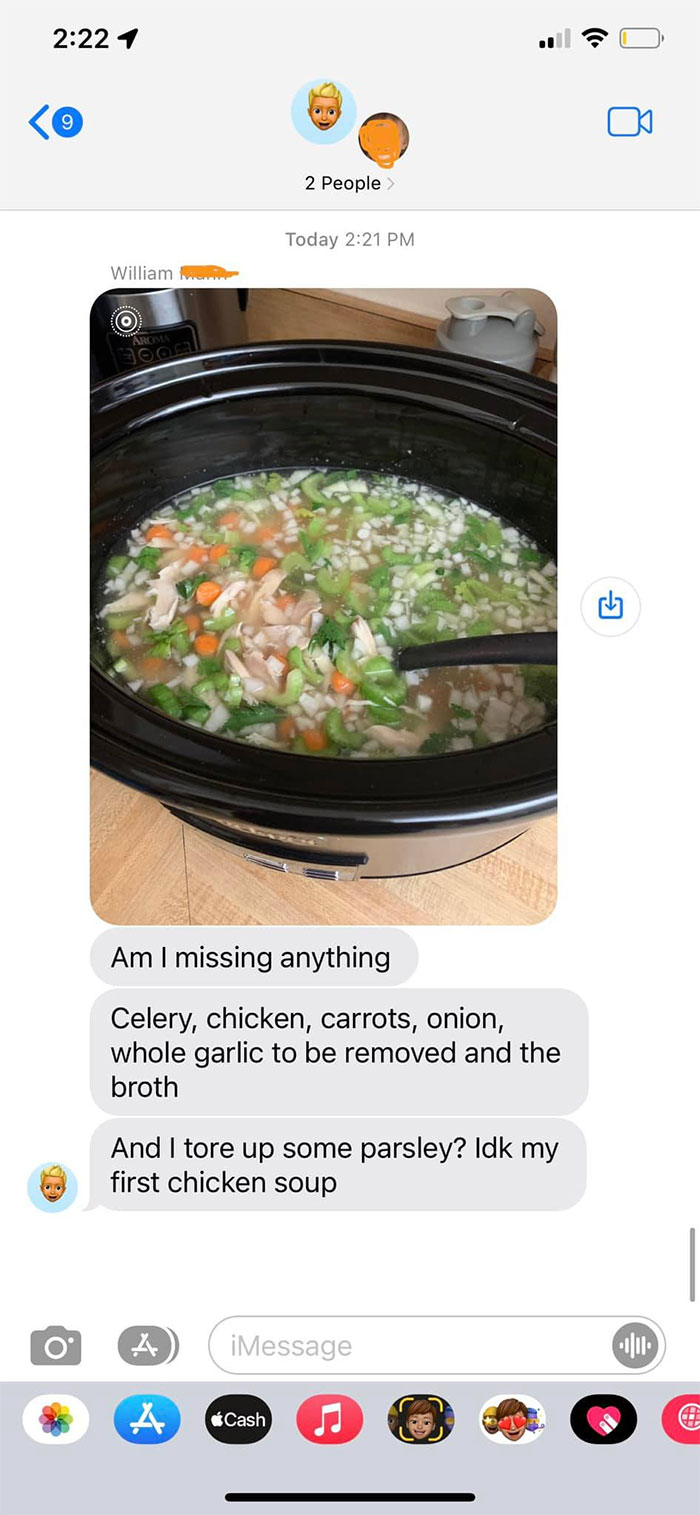
Task: Open the Music iMessage app
Action: tap(330, 1419)
